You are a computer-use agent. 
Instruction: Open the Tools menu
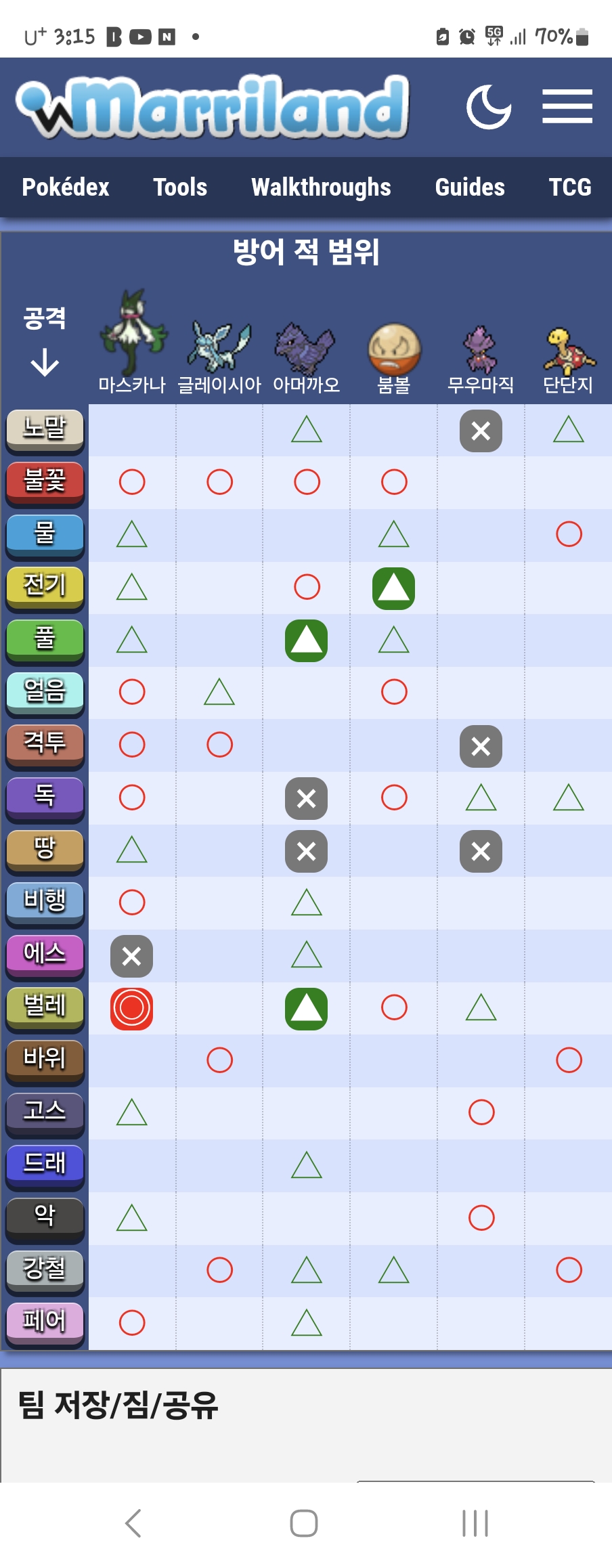pyautogui.click(x=180, y=187)
